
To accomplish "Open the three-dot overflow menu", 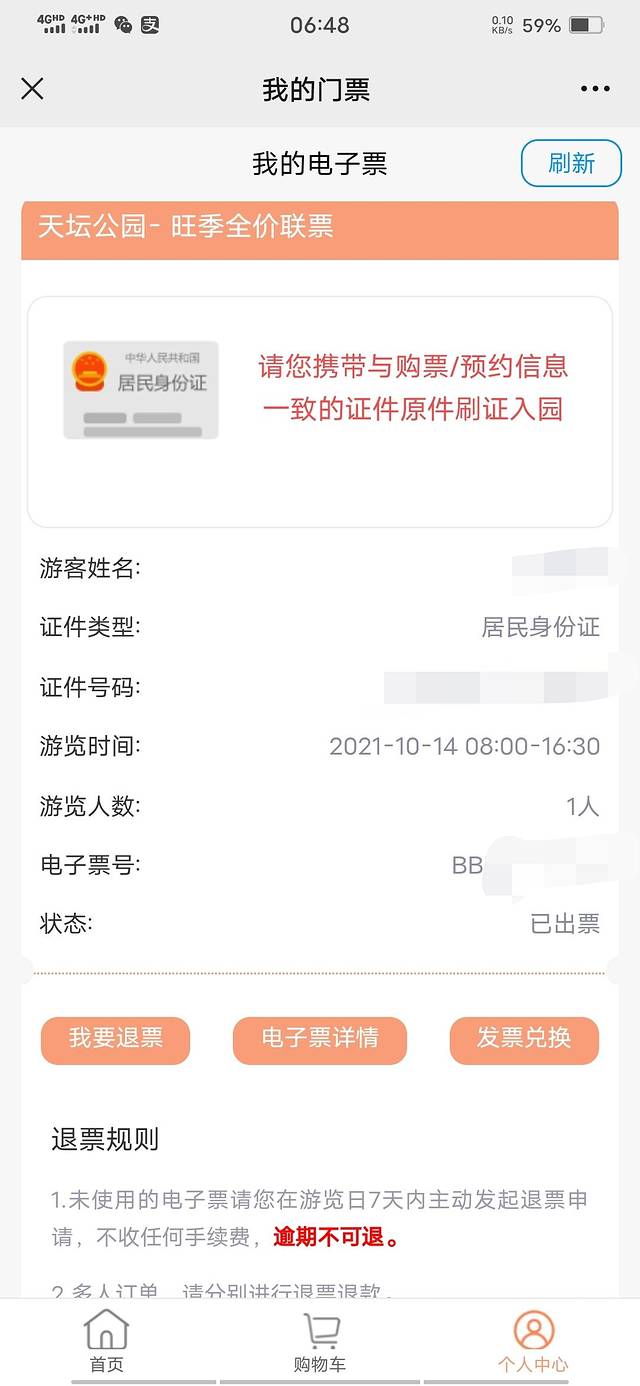I will (x=595, y=89).
